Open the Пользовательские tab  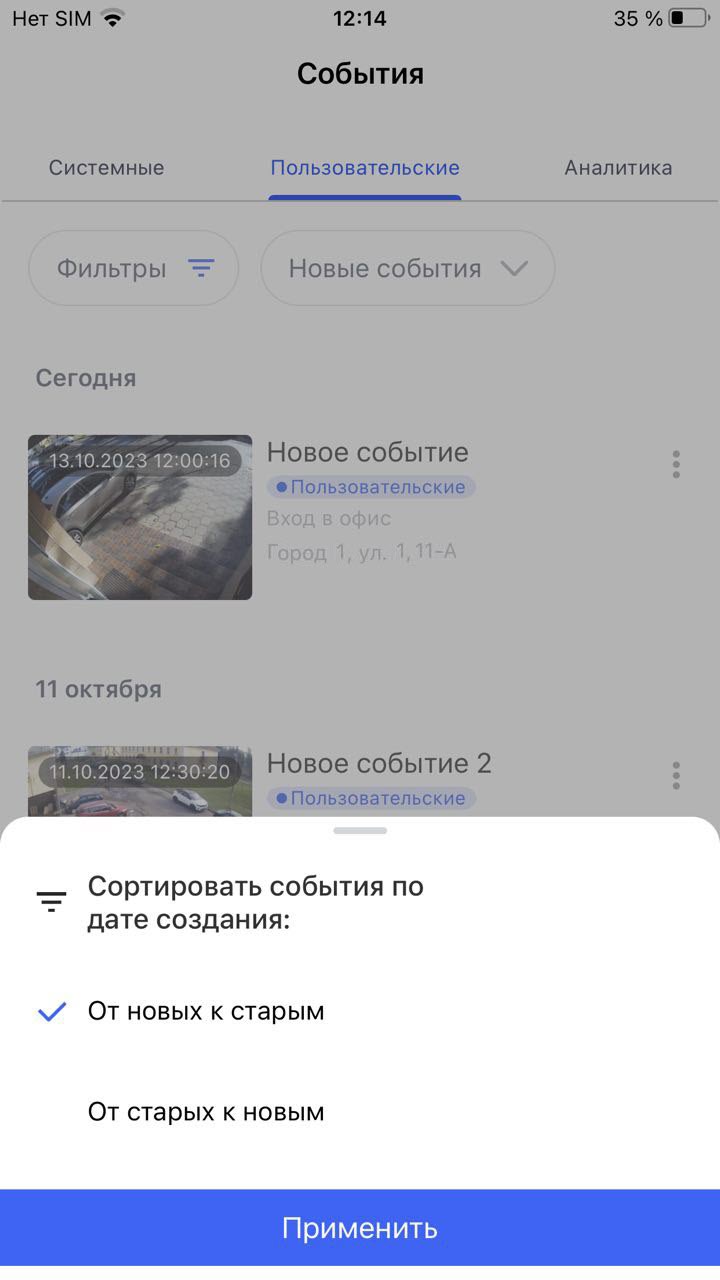[365, 168]
